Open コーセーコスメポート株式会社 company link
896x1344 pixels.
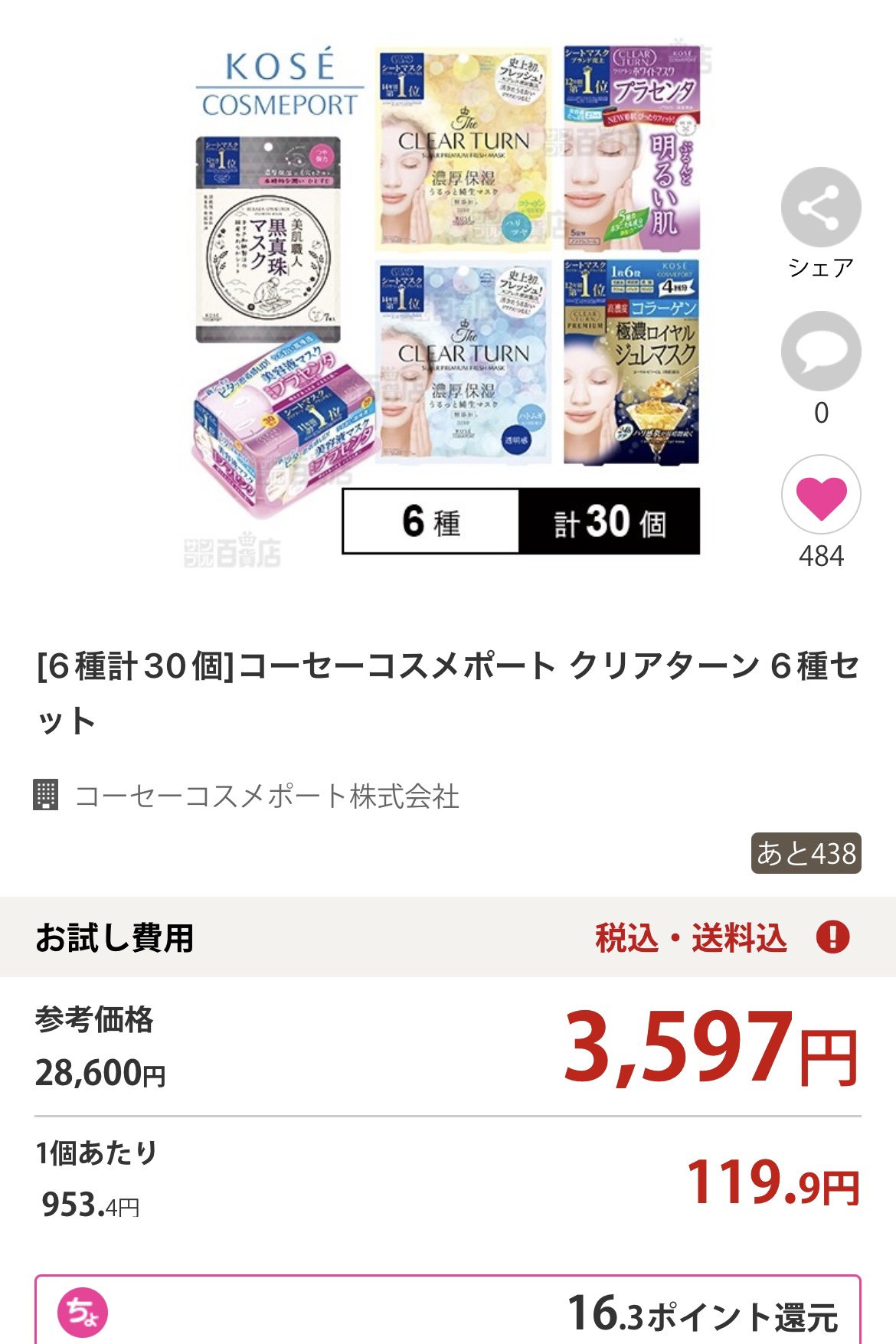267,796
